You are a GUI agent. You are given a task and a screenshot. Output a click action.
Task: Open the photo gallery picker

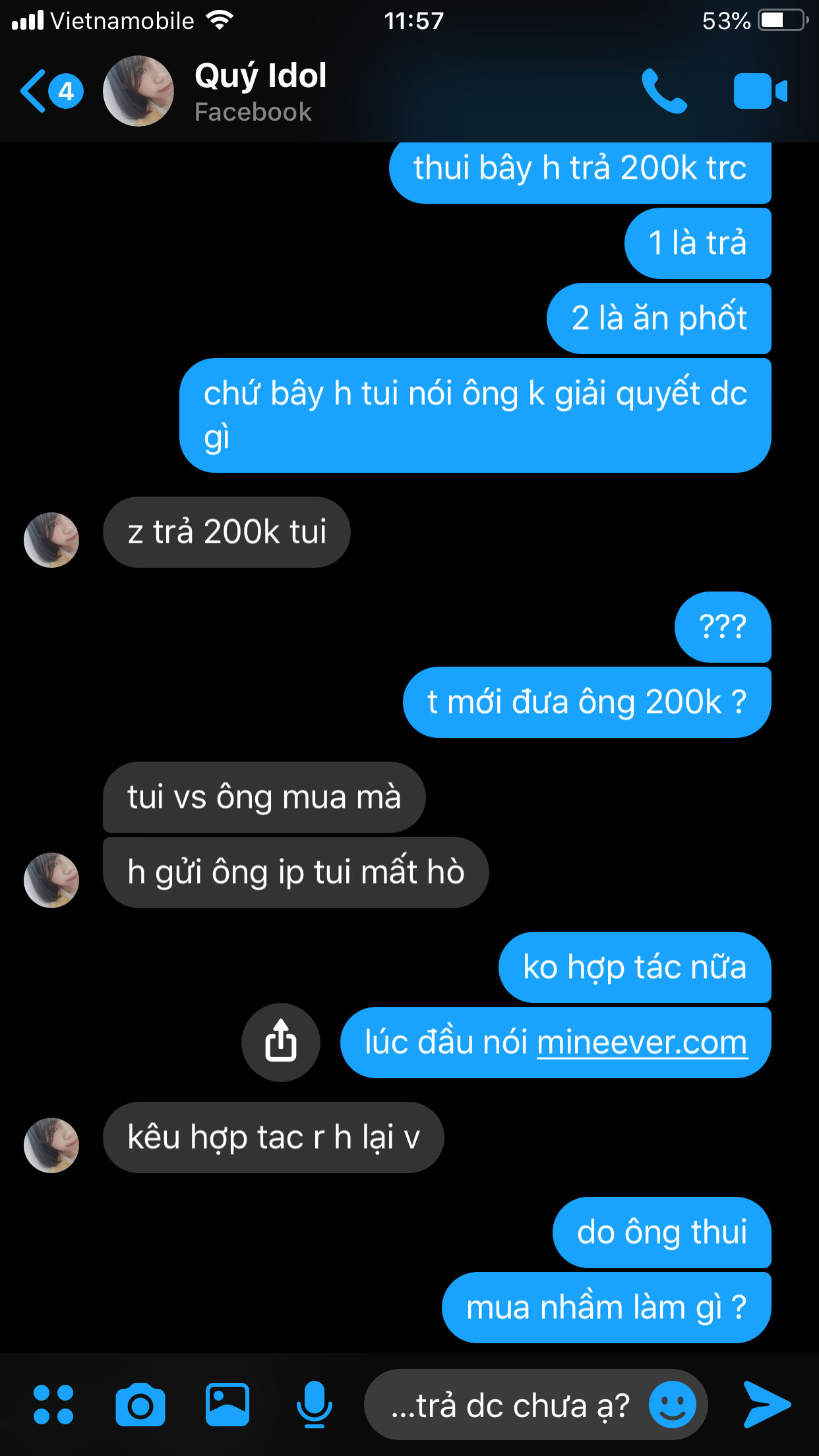pos(228,1405)
